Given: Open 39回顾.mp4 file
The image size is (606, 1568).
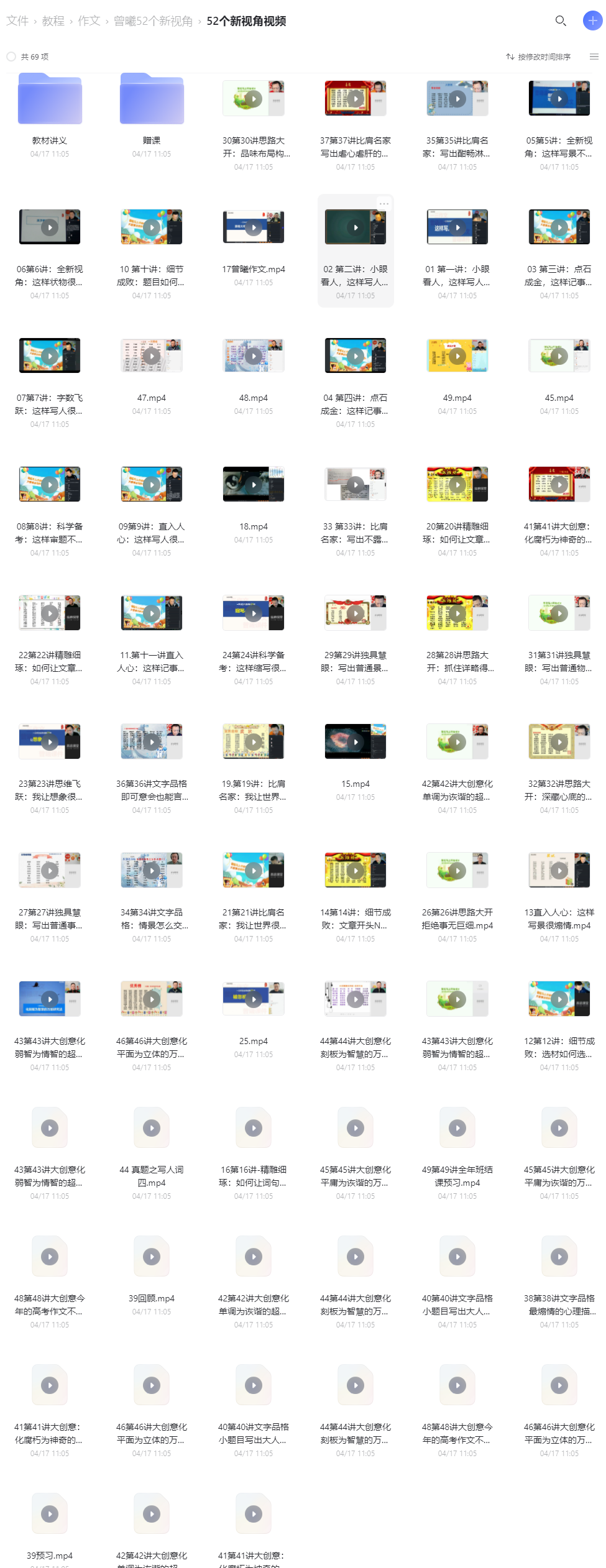Looking at the screenshot, I should [152, 1257].
